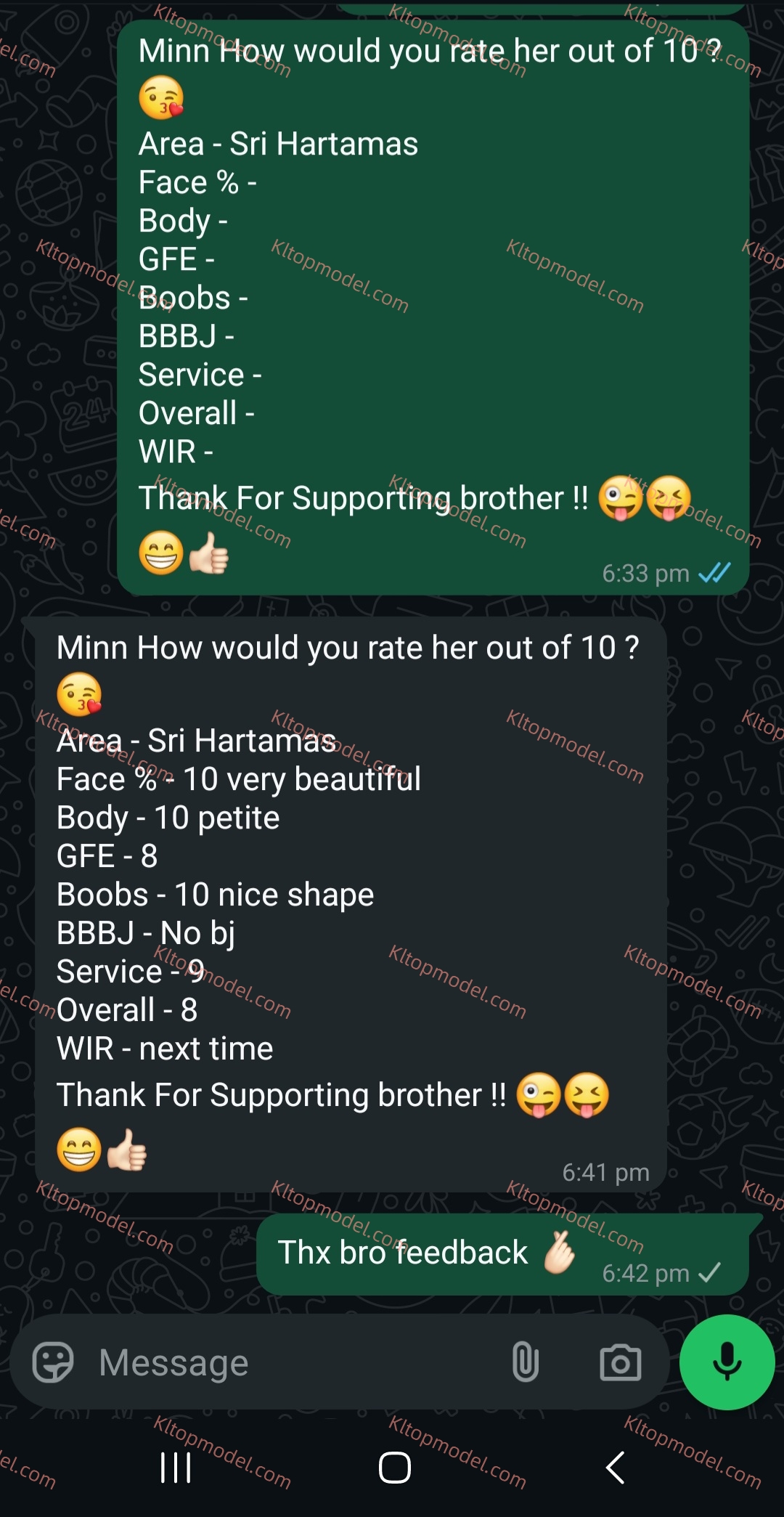Open the attachment paperclip menu
Screen dimensions: 784x1517
click(x=525, y=1362)
